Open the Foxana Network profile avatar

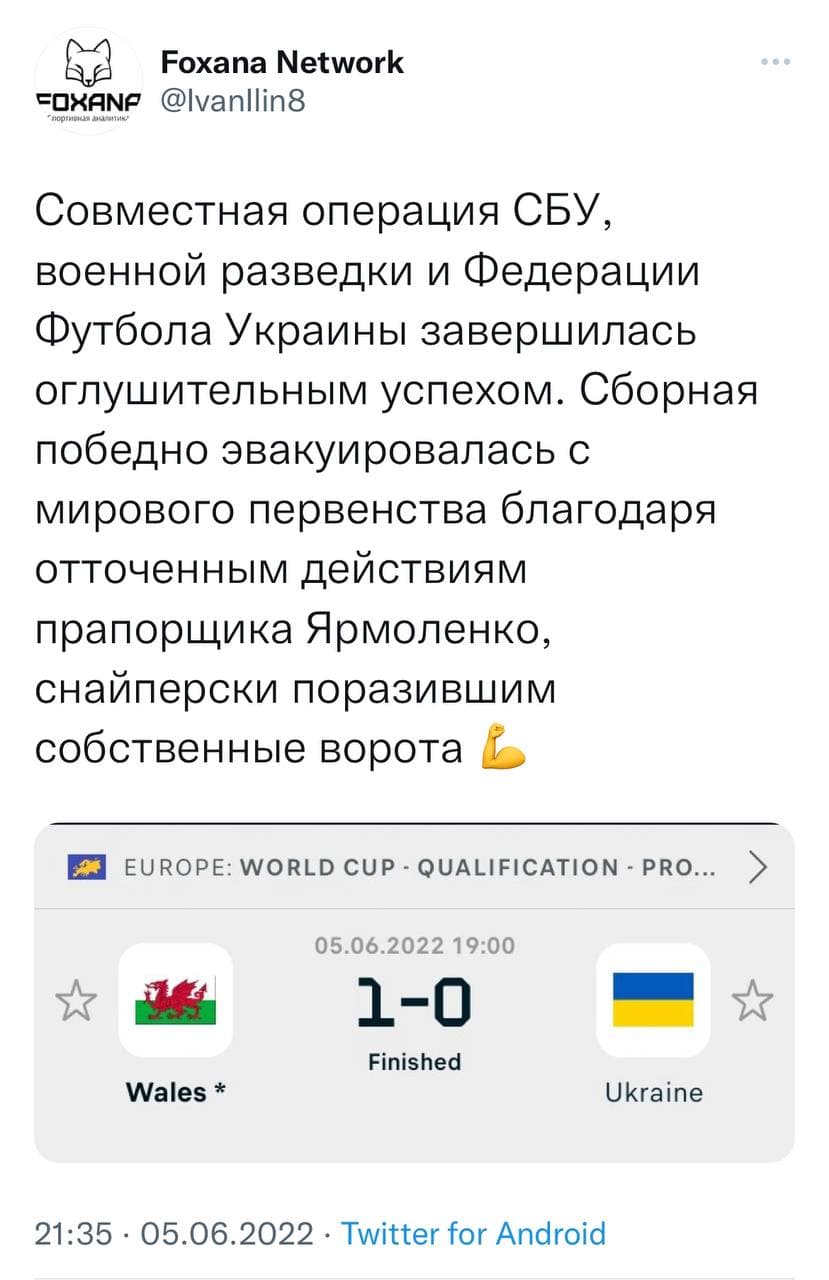coord(89,81)
